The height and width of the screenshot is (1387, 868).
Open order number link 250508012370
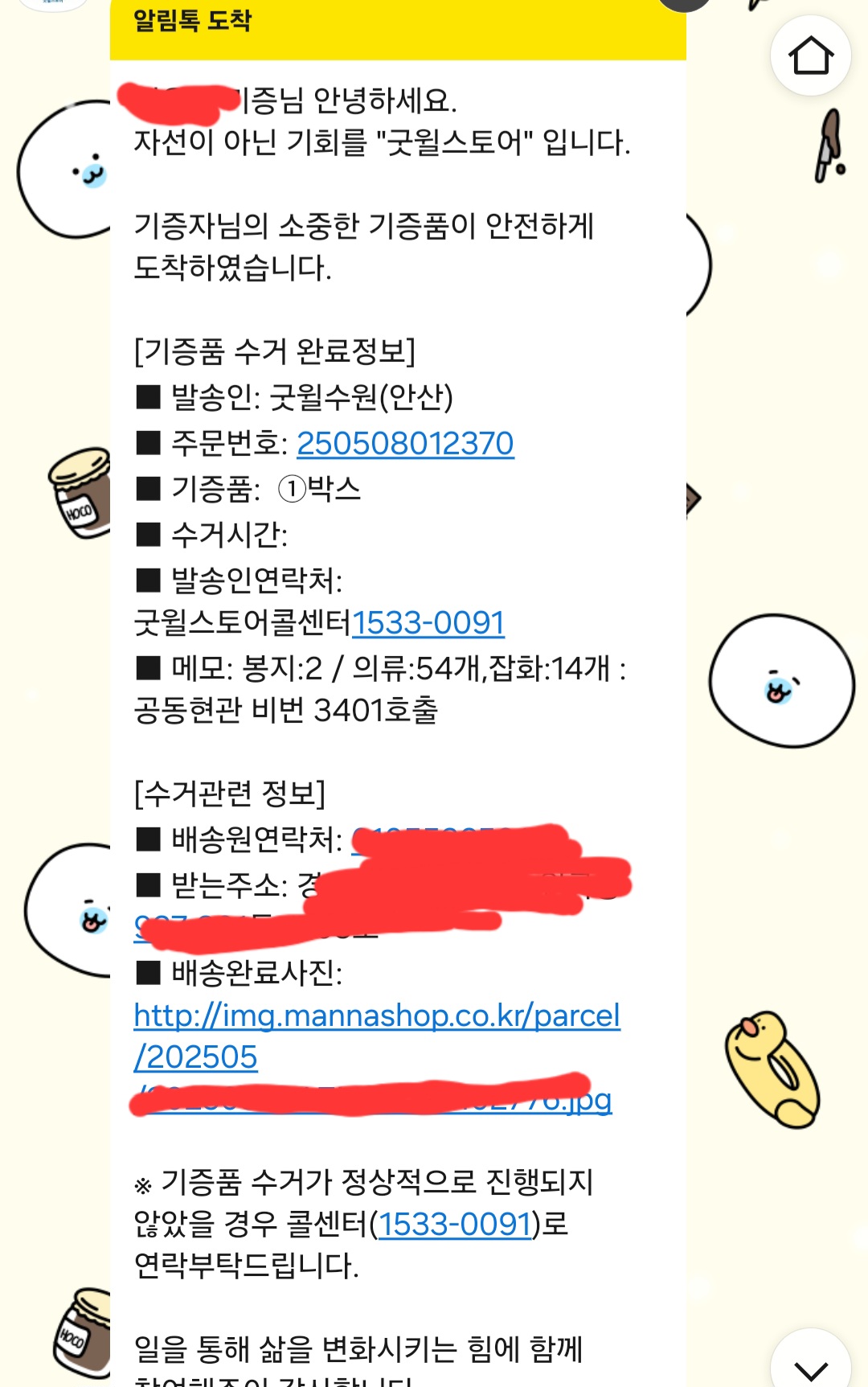406,442
